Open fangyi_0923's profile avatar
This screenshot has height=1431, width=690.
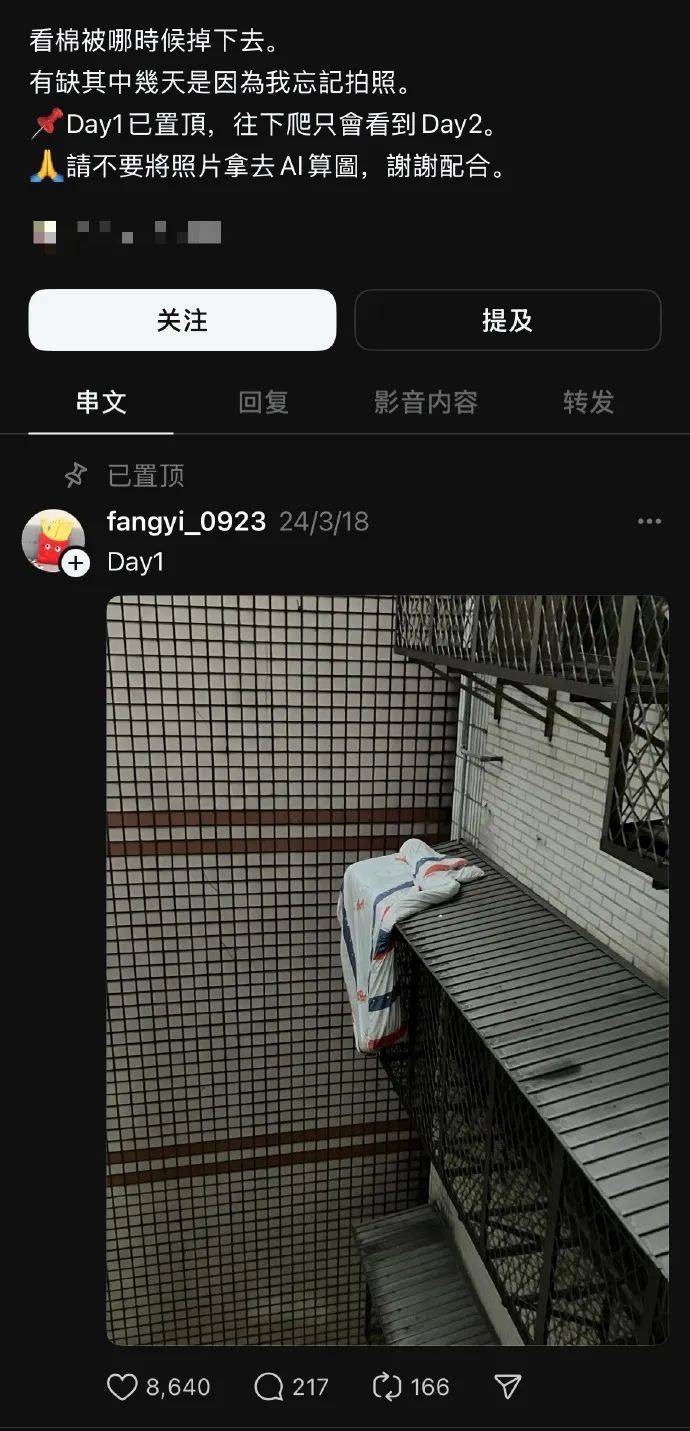[x=53, y=541]
